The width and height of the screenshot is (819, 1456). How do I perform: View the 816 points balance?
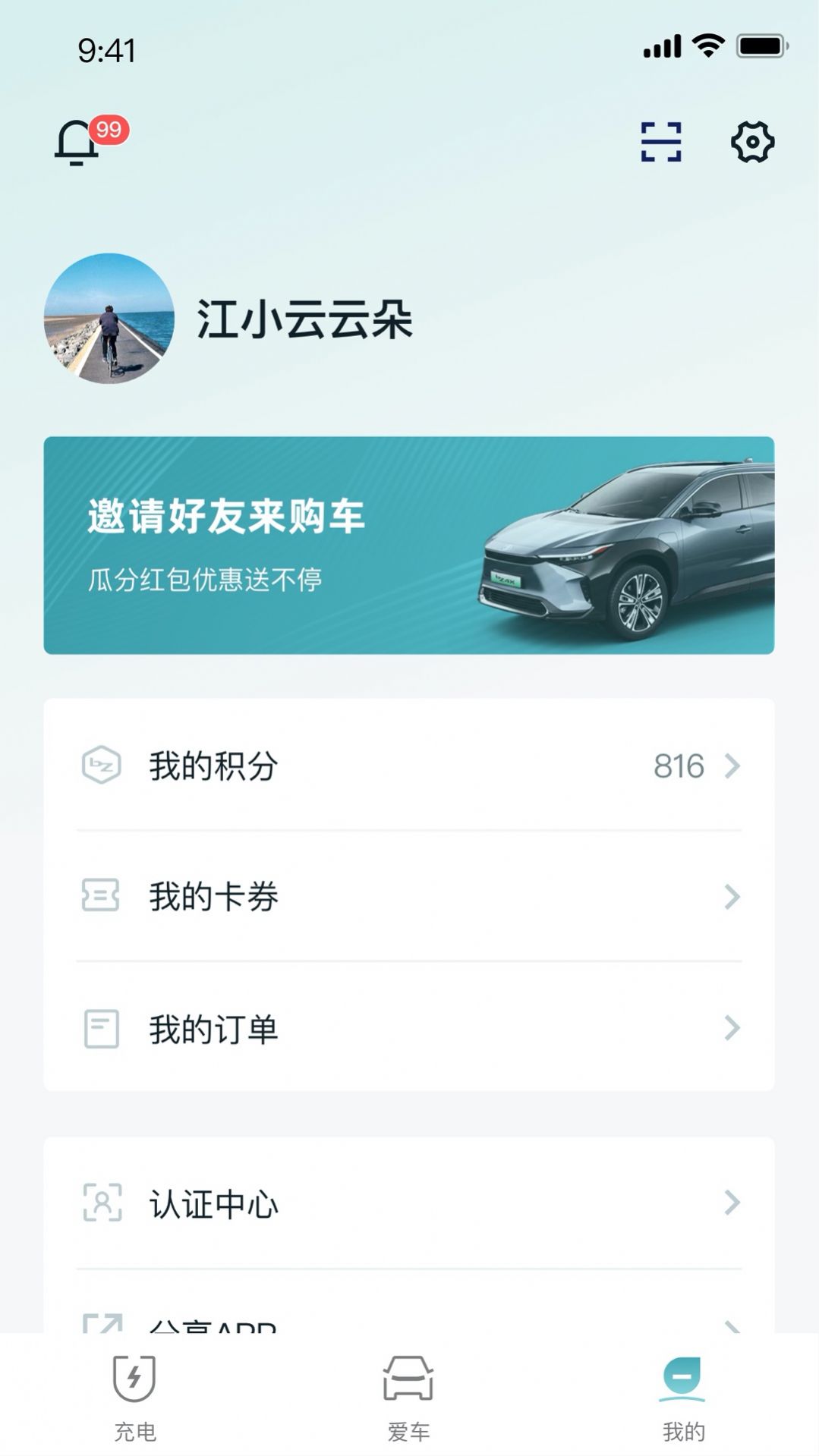pos(677,767)
